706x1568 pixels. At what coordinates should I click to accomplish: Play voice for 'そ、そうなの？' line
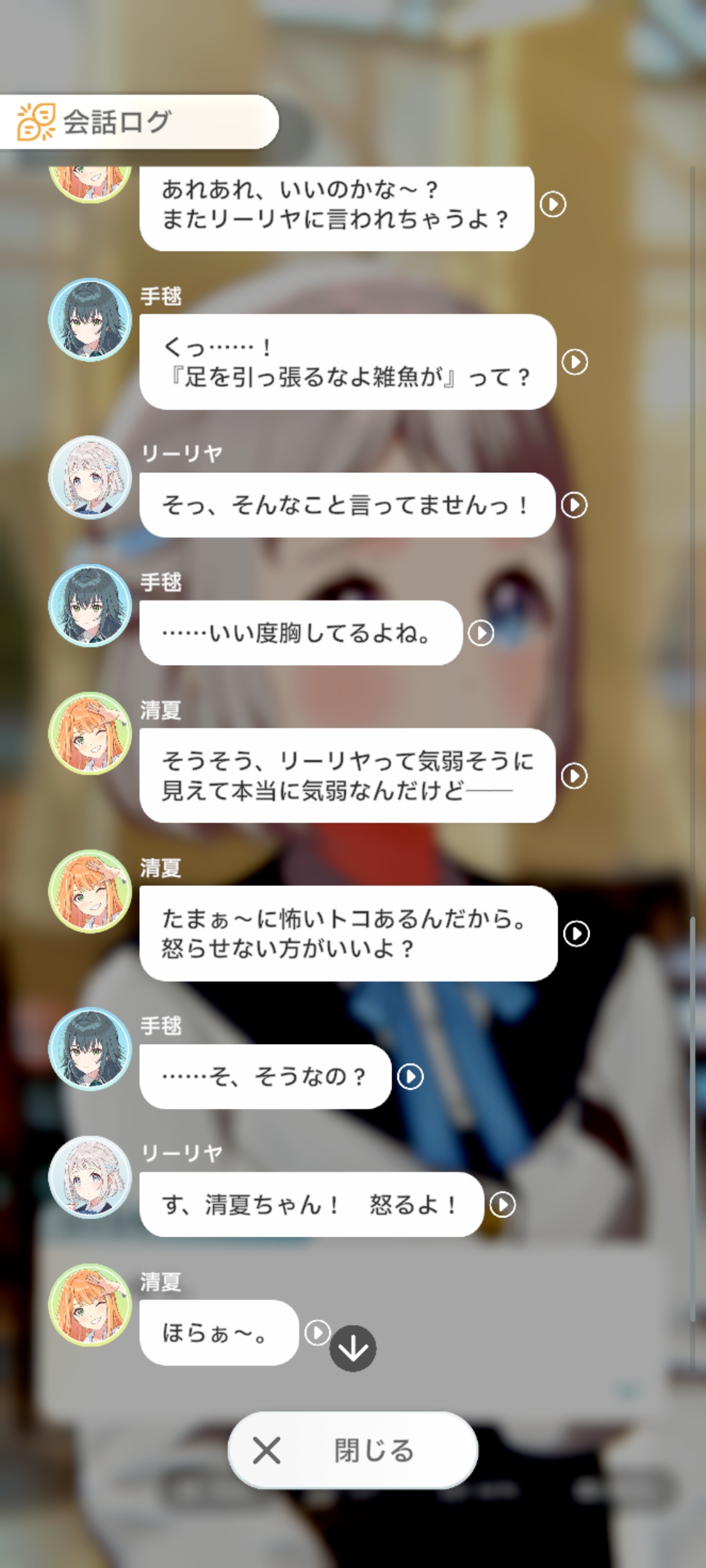click(x=411, y=1077)
